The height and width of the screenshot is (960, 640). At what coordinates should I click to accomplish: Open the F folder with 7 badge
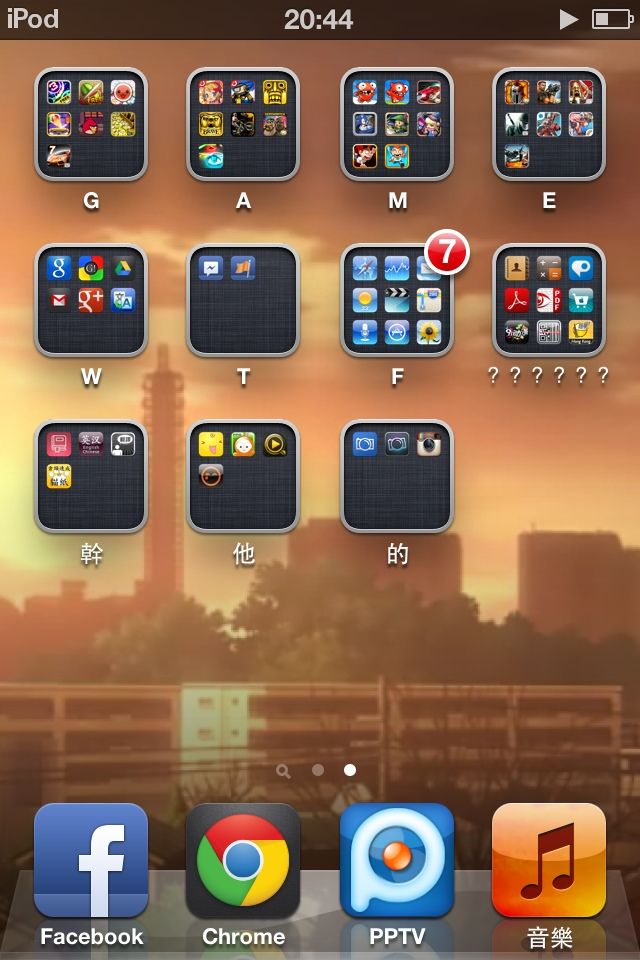pos(397,300)
